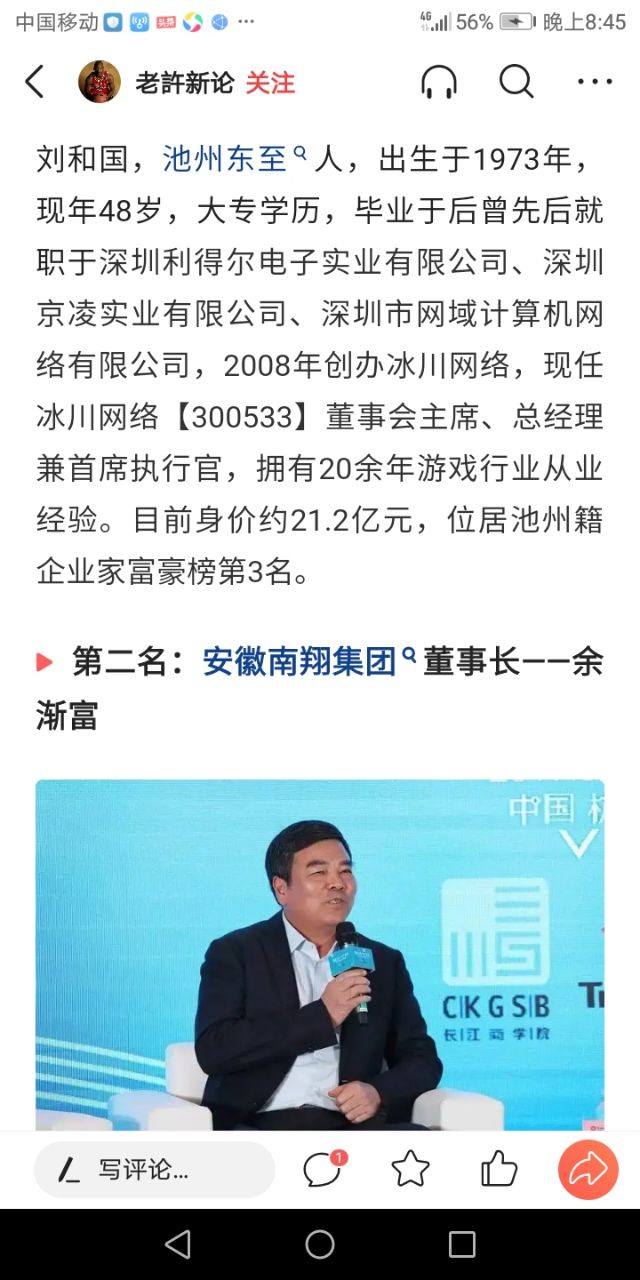
Task: Open 老許新论 author profile avatar
Action: click(x=100, y=82)
